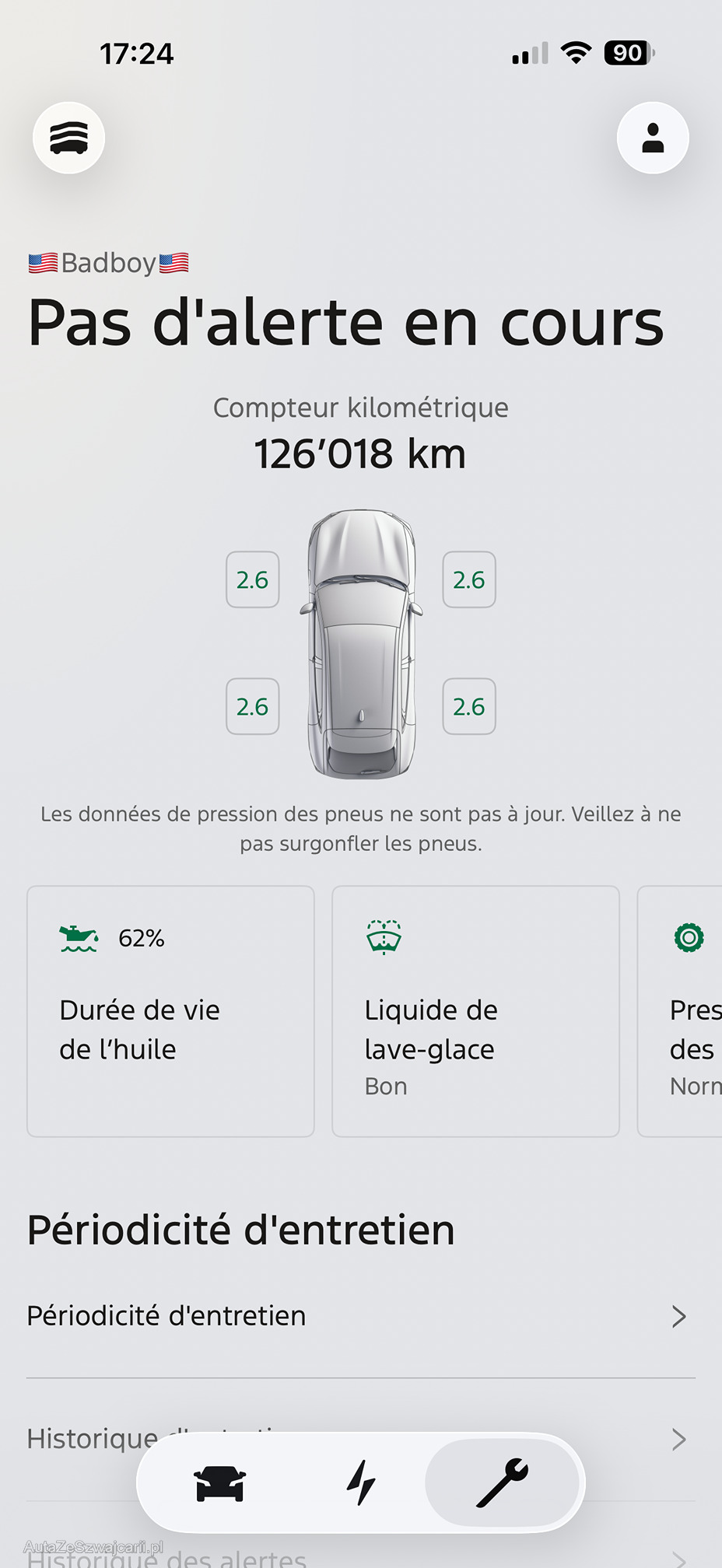This screenshot has height=1568, width=722.
Task: Switch to the car tab
Action: pos(220,1482)
